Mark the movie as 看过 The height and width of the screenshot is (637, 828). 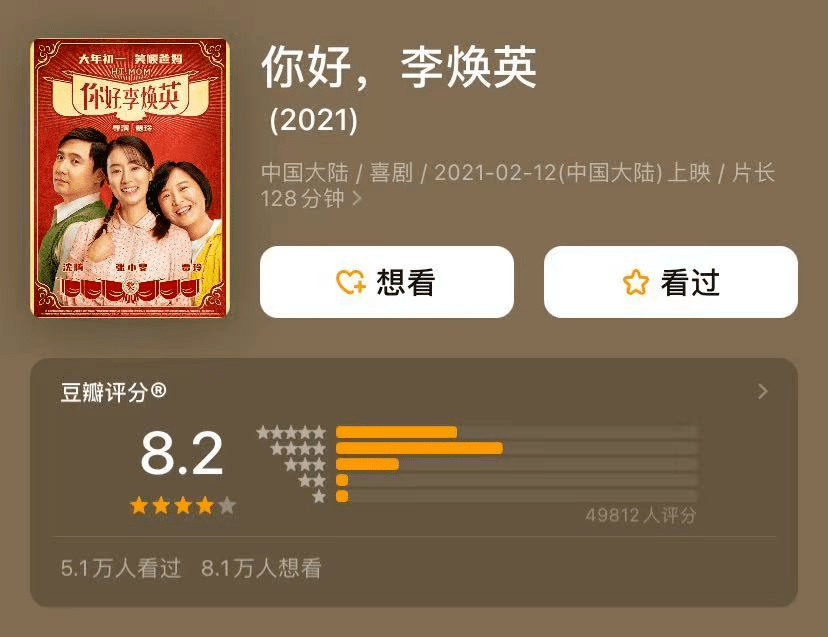point(670,283)
